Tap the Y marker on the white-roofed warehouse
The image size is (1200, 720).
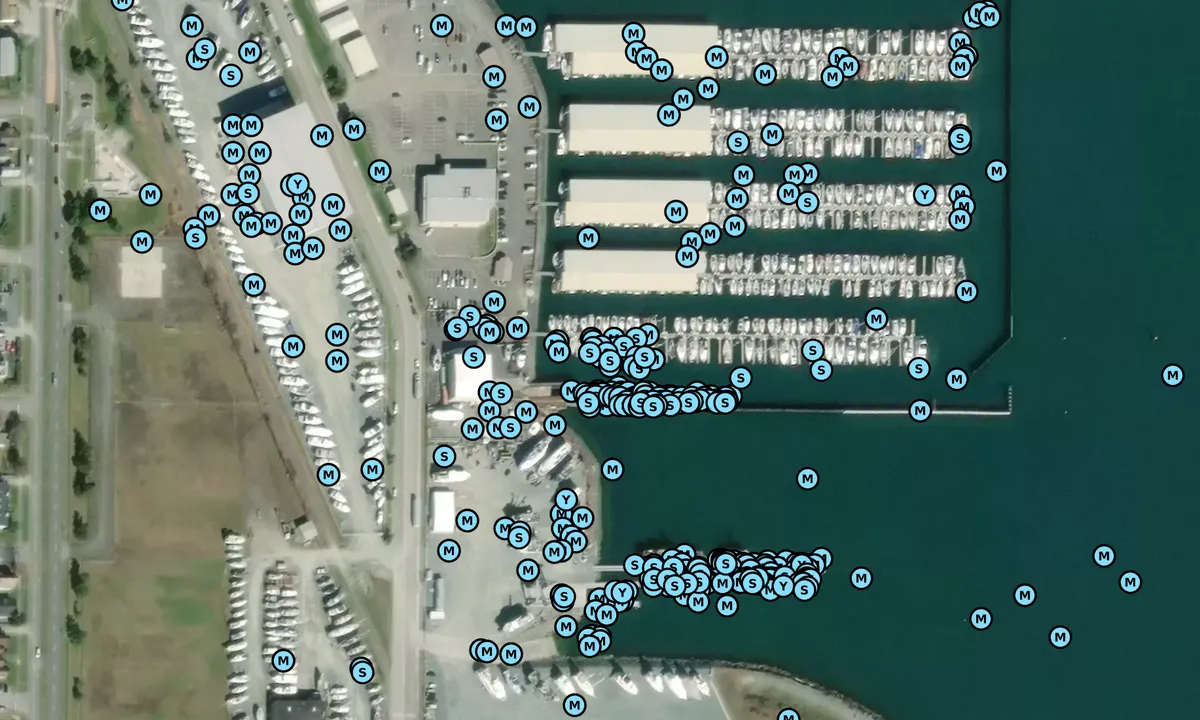pos(297,185)
